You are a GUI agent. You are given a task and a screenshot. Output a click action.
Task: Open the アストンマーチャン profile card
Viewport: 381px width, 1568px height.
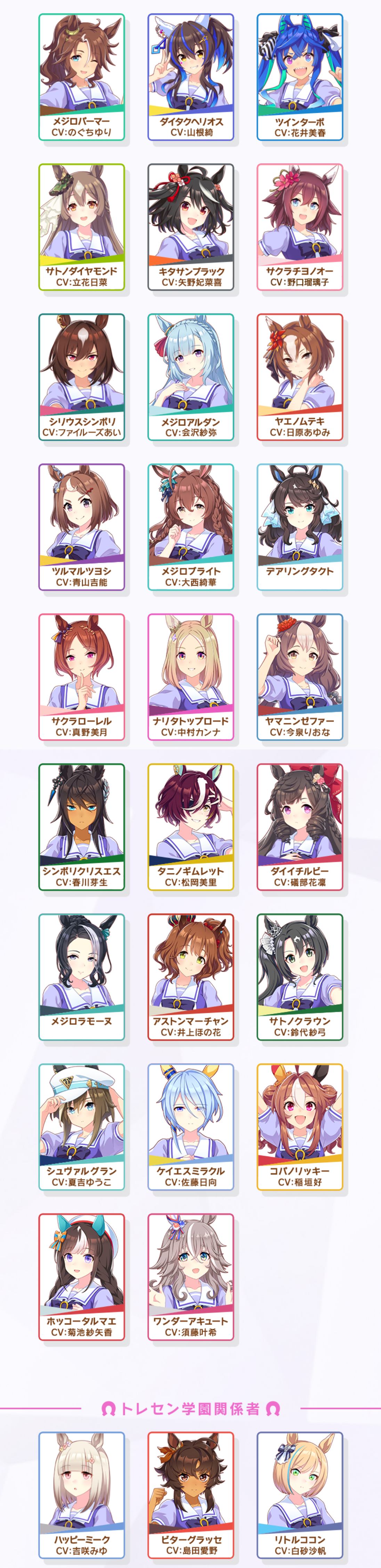click(x=191, y=977)
